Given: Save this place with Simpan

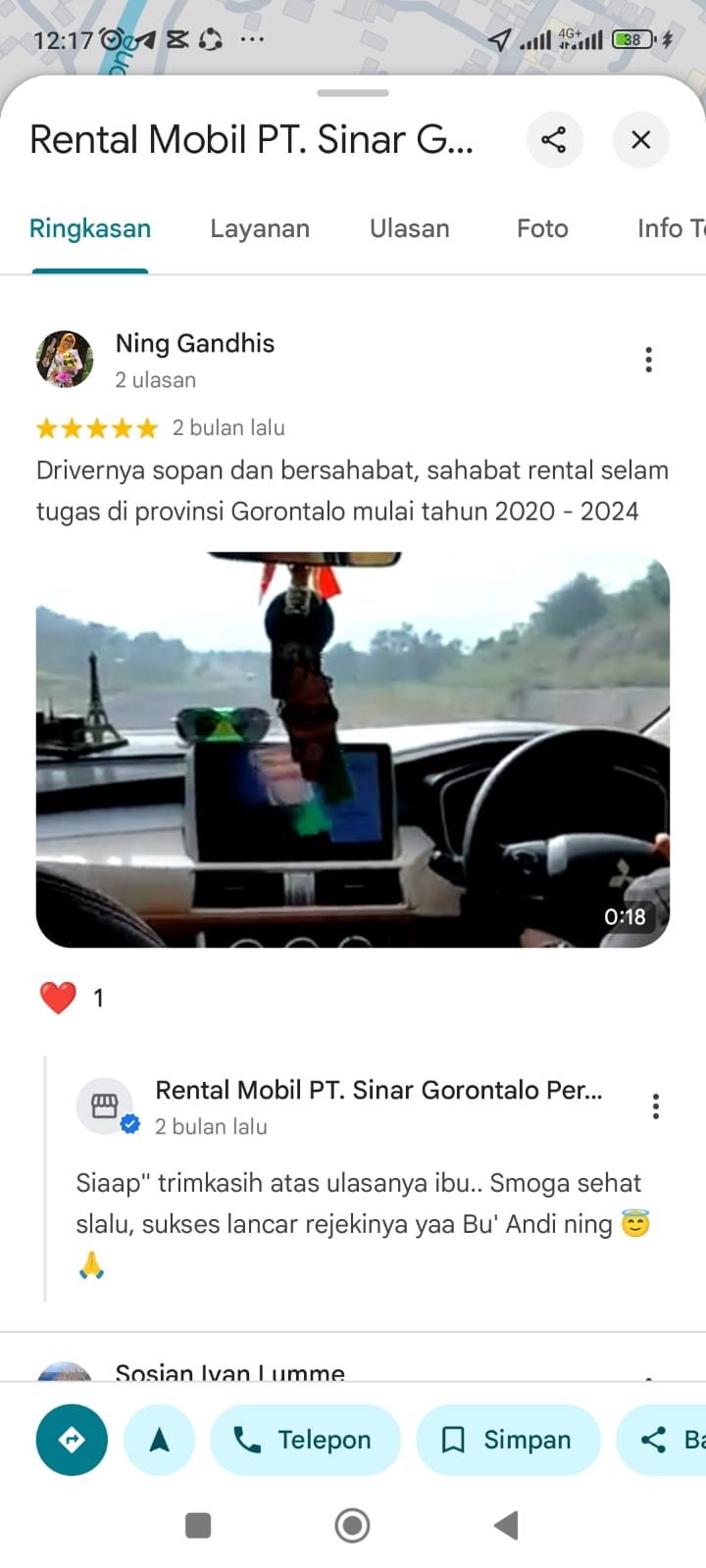Looking at the screenshot, I should pos(508,1440).
